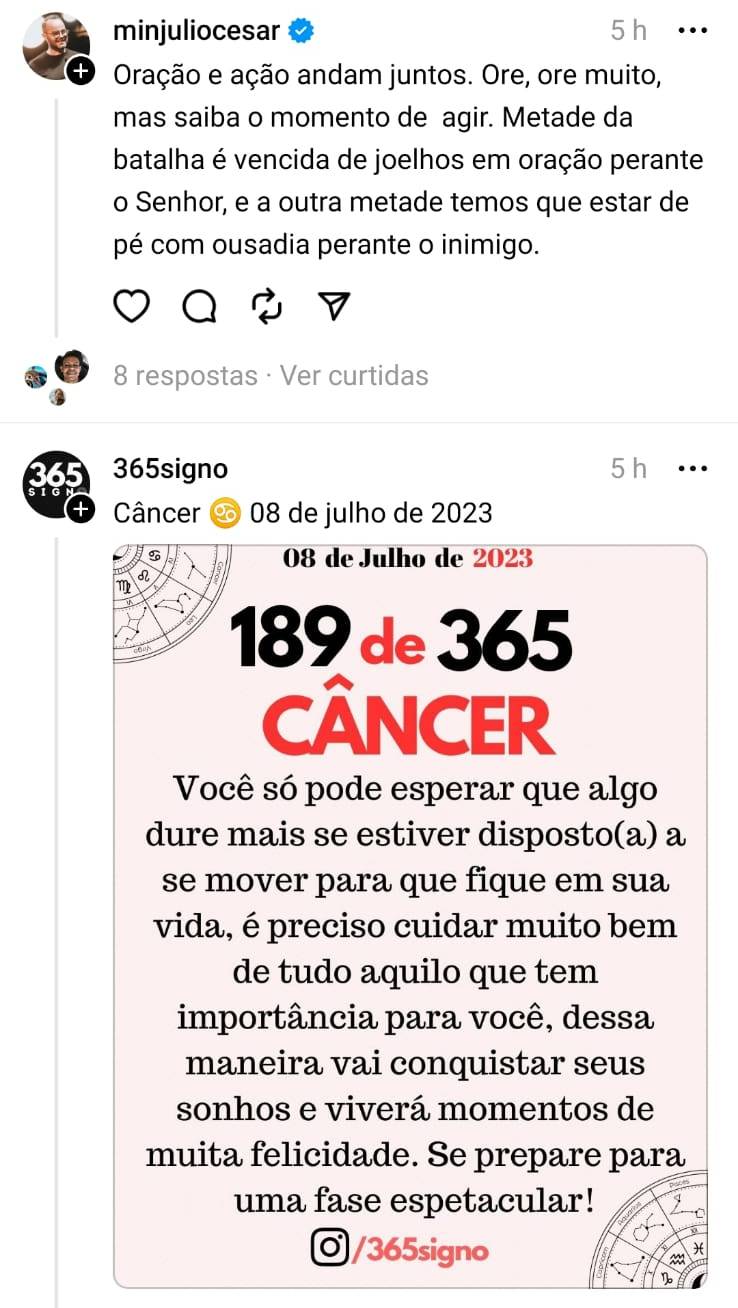Tap Ver curtidas to see likes

(x=354, y=375)
